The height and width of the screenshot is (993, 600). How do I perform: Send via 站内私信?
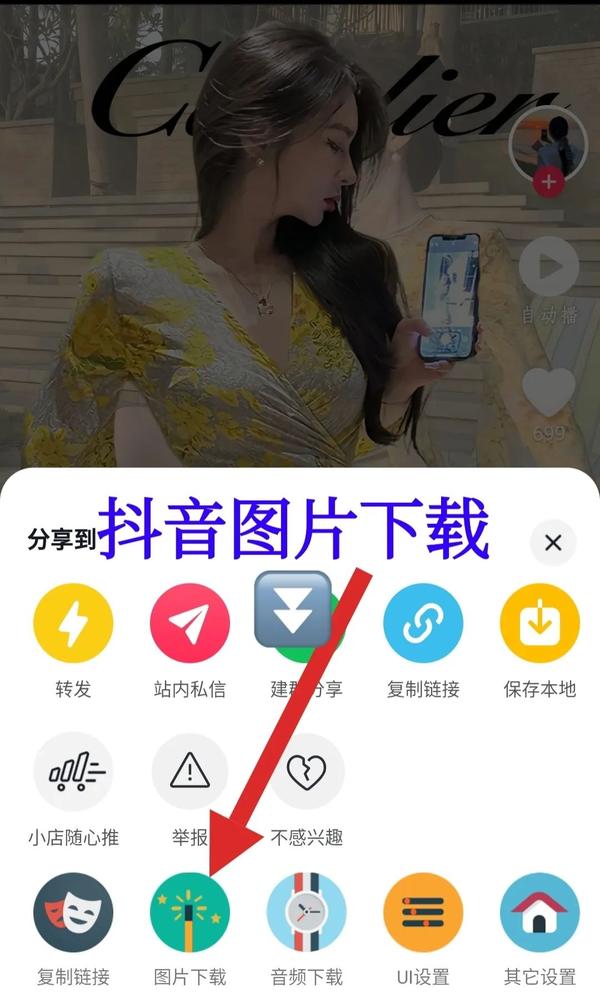click(x=189, y=625)
